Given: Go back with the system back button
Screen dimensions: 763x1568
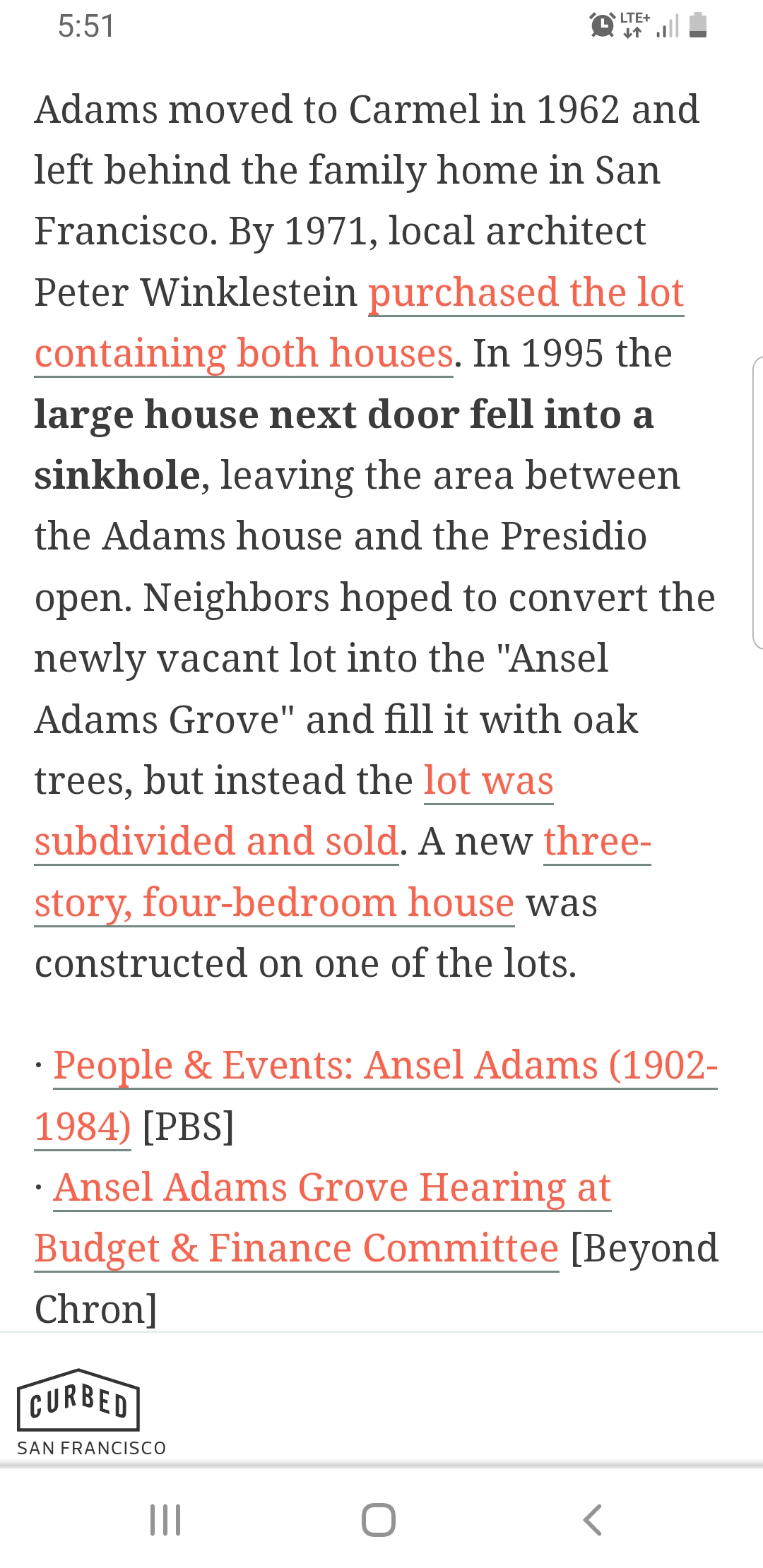Looking at the screenshot, I should pyautogui.click(x=592, y=1520).
